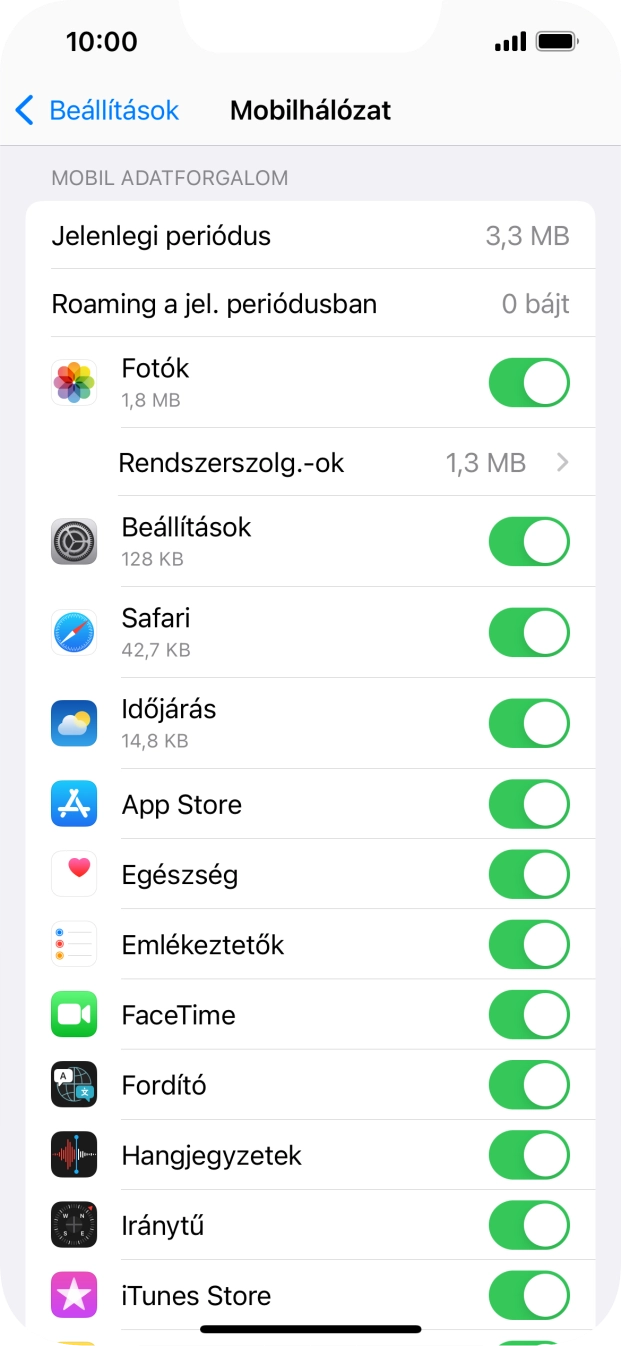Toggle the Egészség switch
The width and height of the screenshot is (621, 1346).
click(528, 875)
